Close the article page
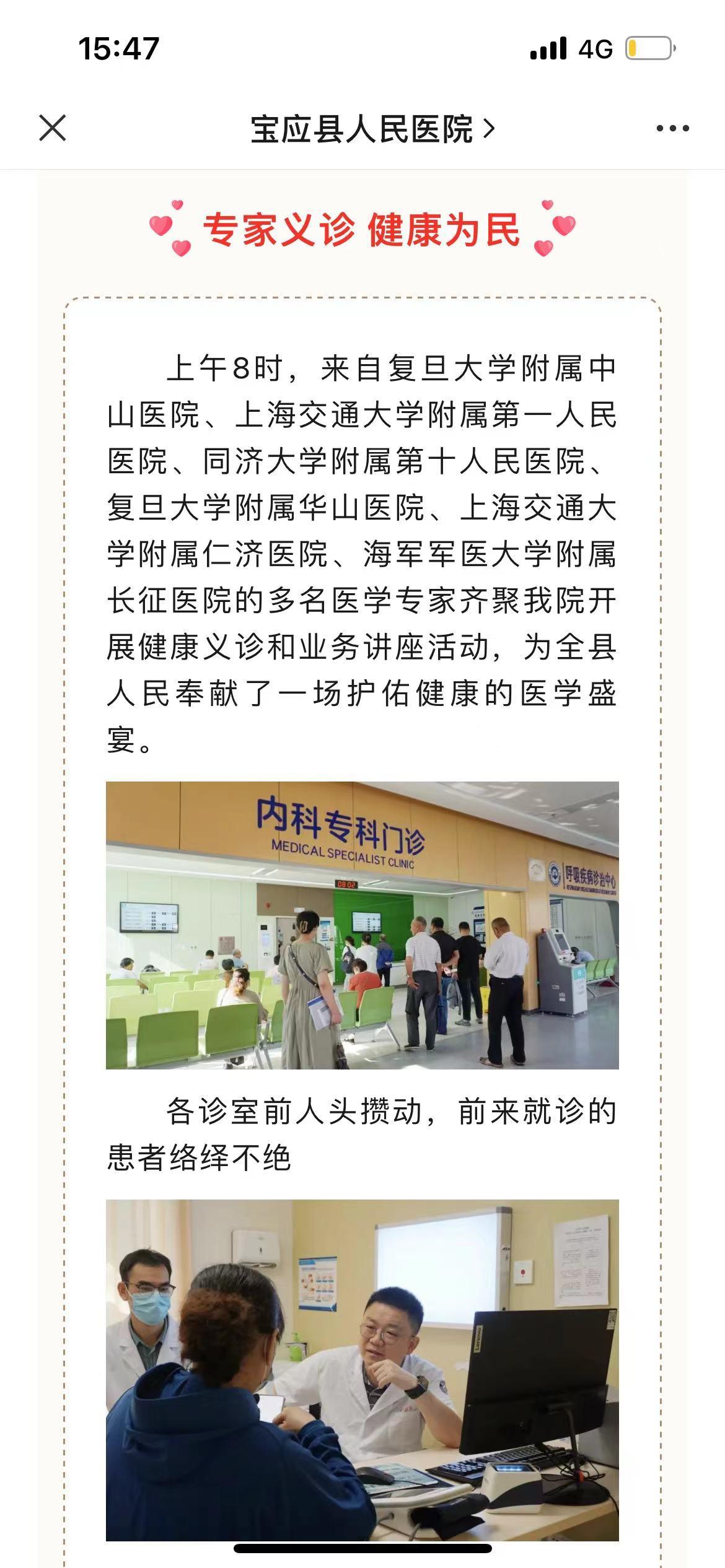This screenshot has height=1568, width=725. click(53, 128)
